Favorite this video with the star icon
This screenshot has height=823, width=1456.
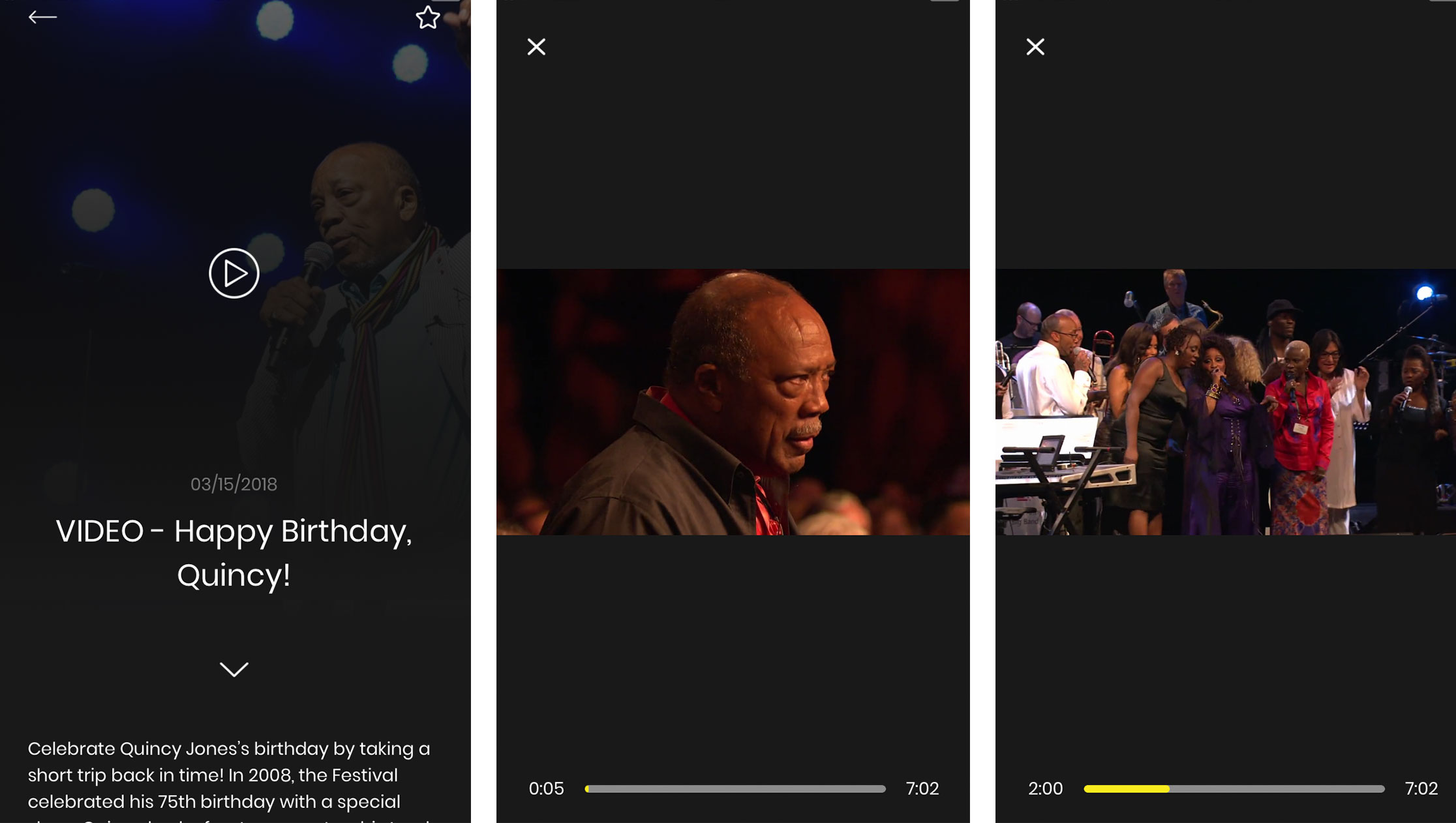point(428,18)
